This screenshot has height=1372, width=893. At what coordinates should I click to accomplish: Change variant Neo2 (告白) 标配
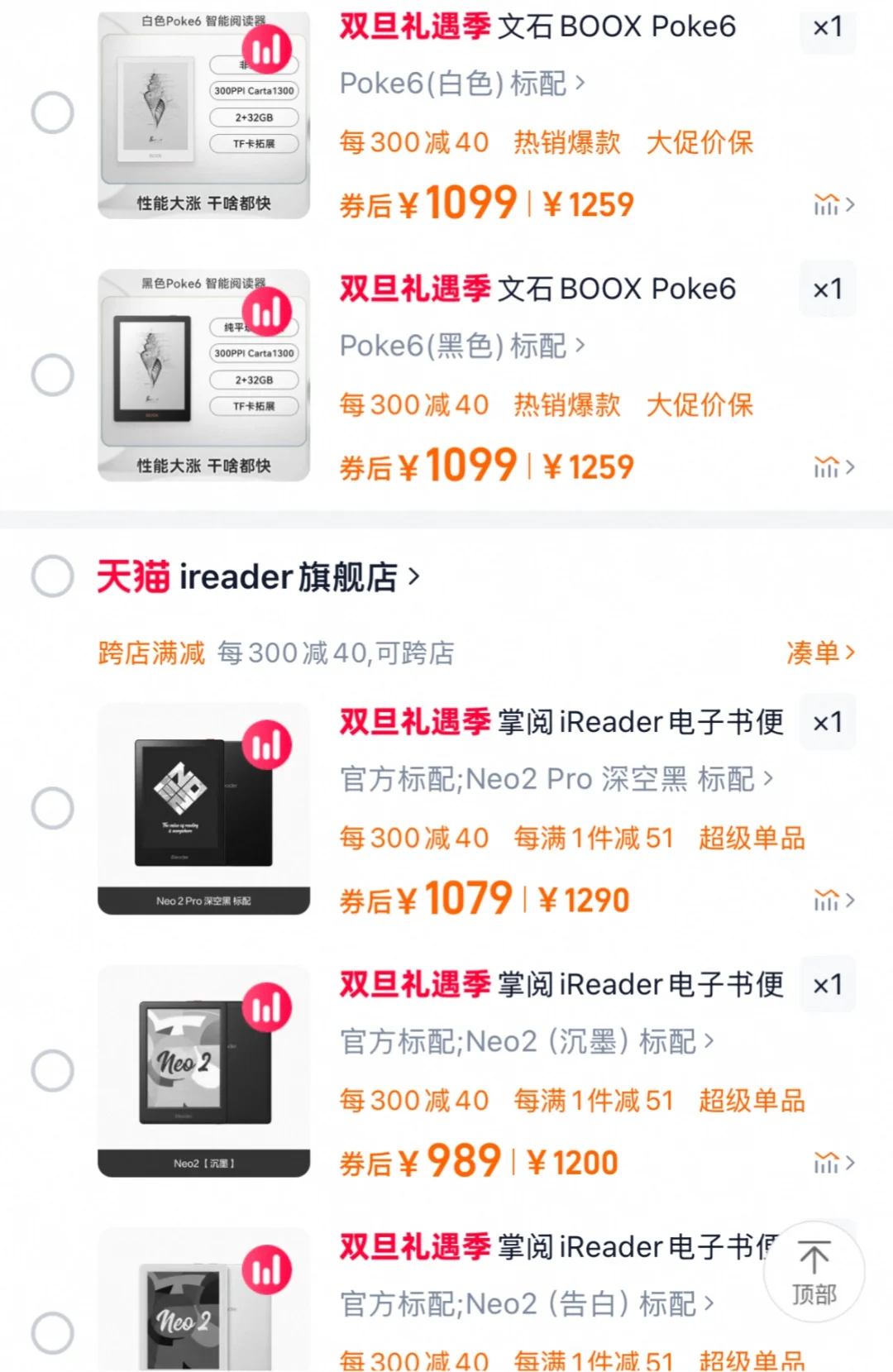[x=527, y=1304]
